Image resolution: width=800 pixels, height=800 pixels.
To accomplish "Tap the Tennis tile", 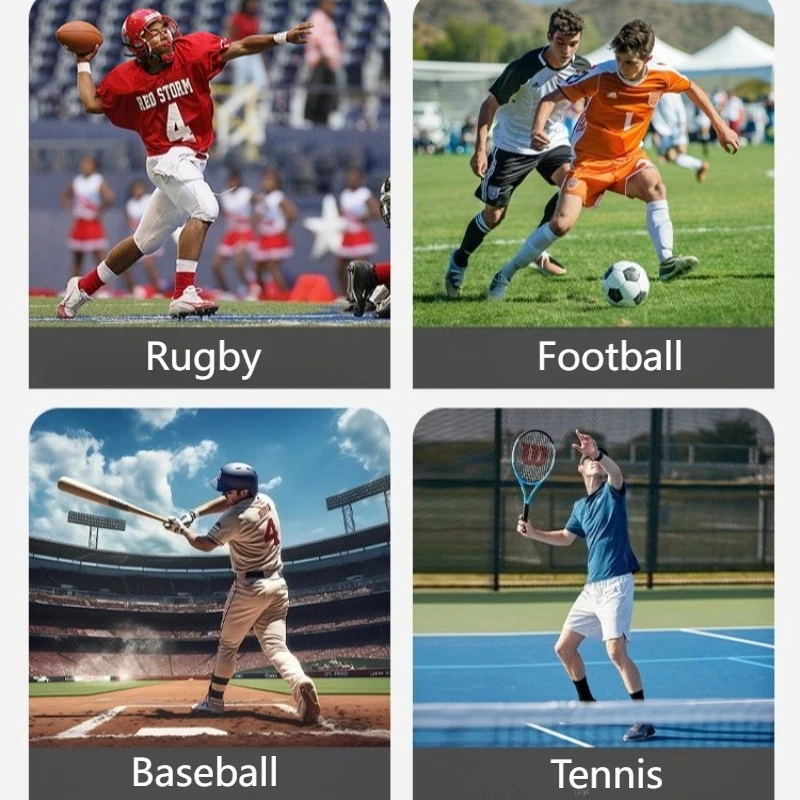I will [x=593, y=600].
